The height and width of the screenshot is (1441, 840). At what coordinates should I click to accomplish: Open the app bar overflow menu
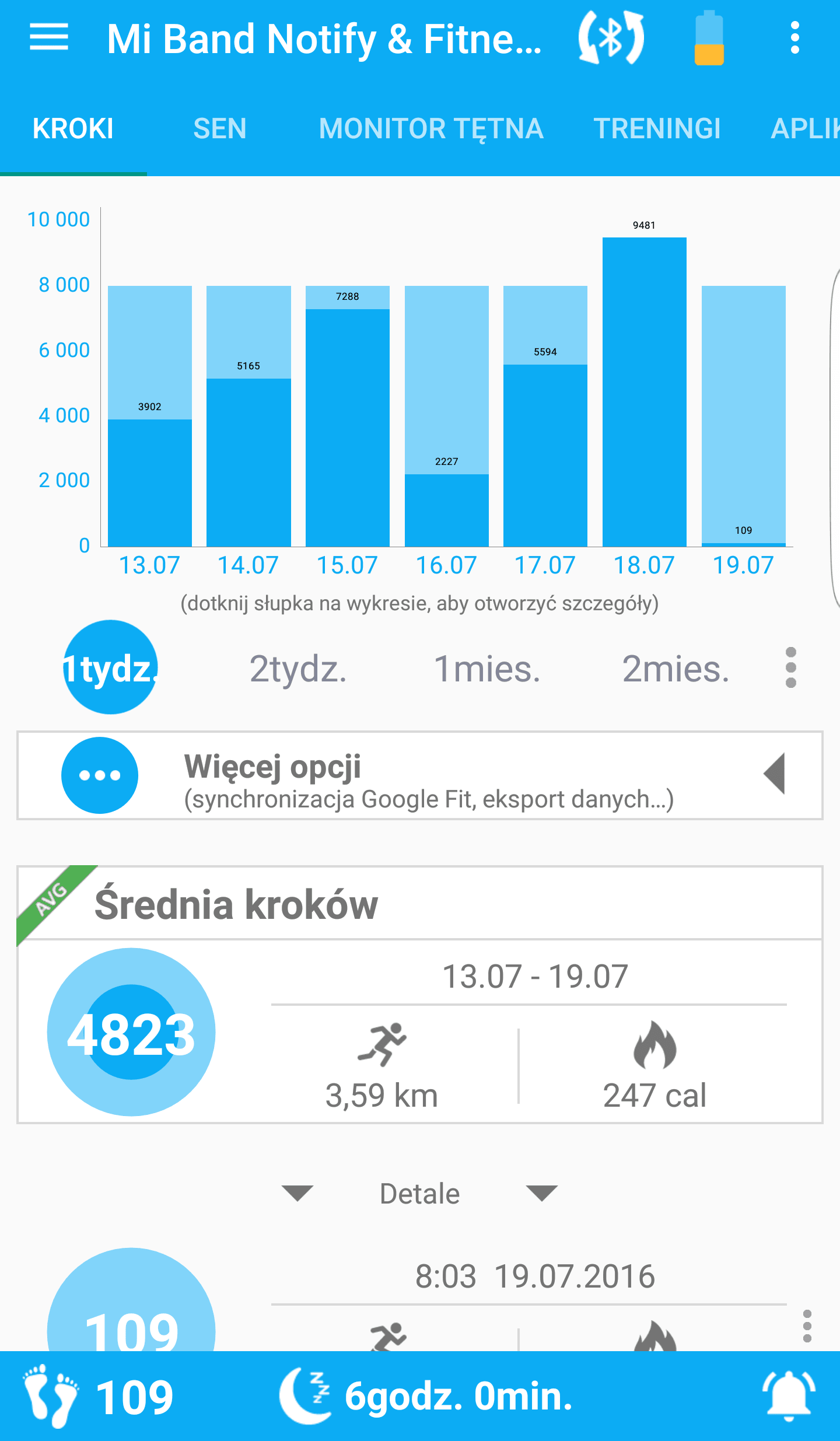[x=794, y=37]
